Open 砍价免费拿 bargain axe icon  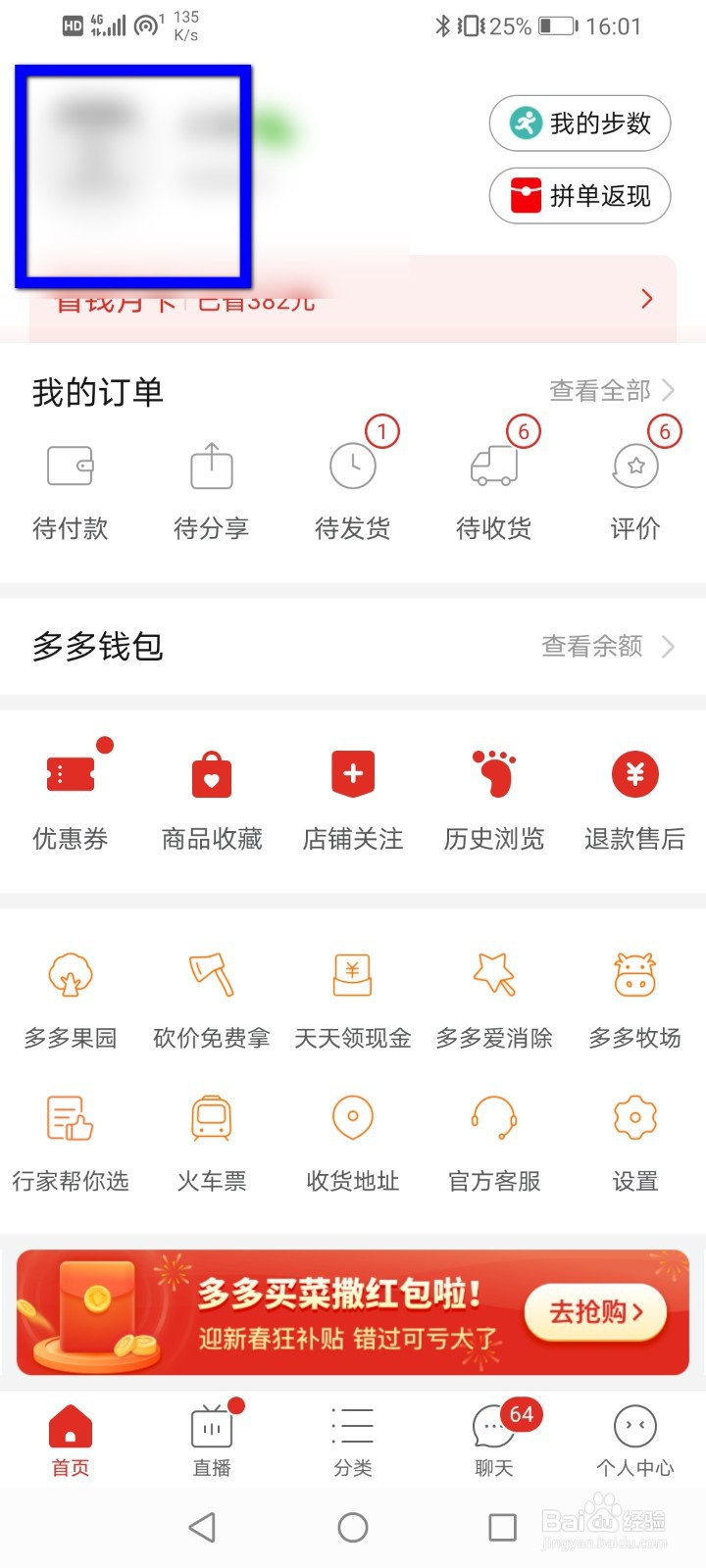211,975
